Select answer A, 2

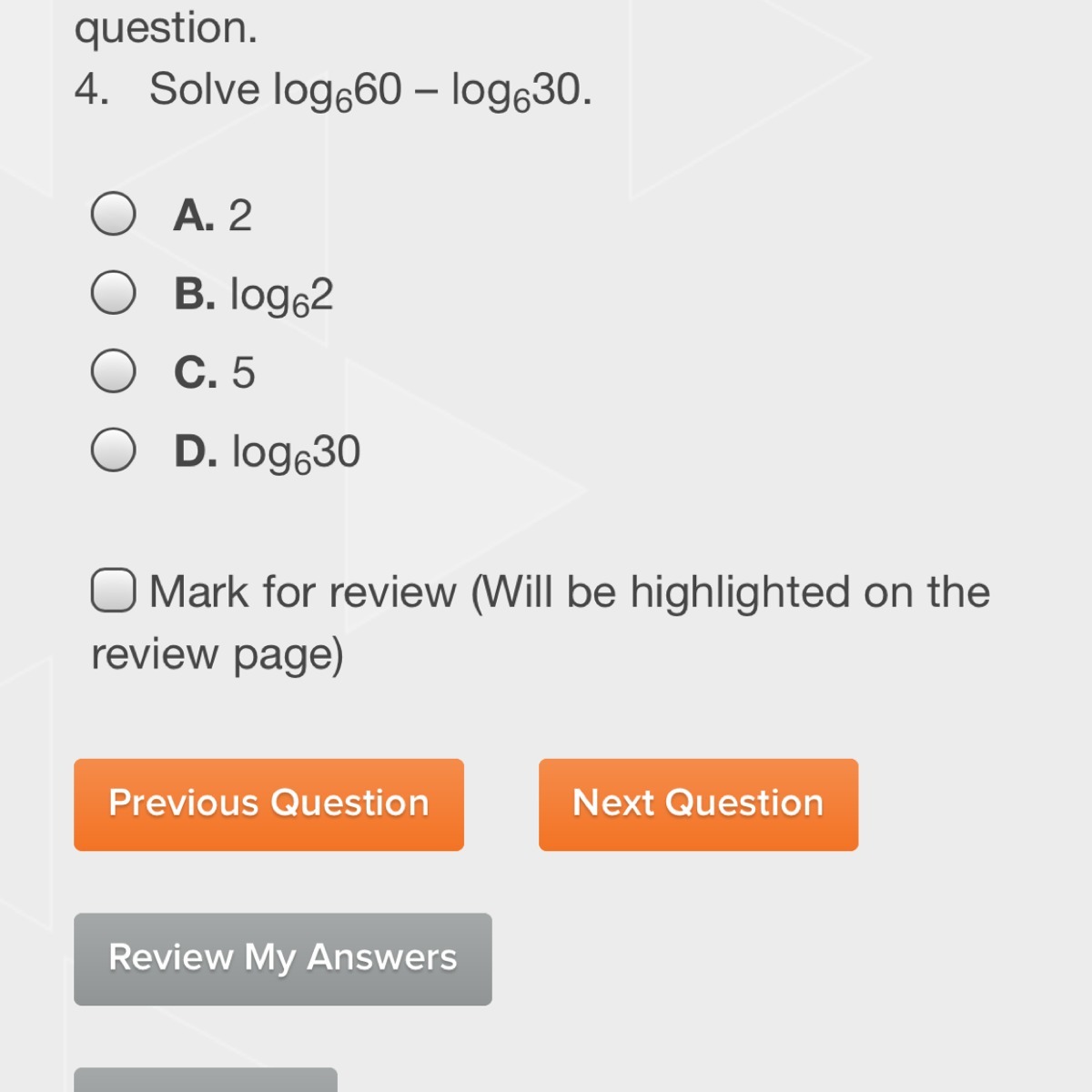click(114, 214)
